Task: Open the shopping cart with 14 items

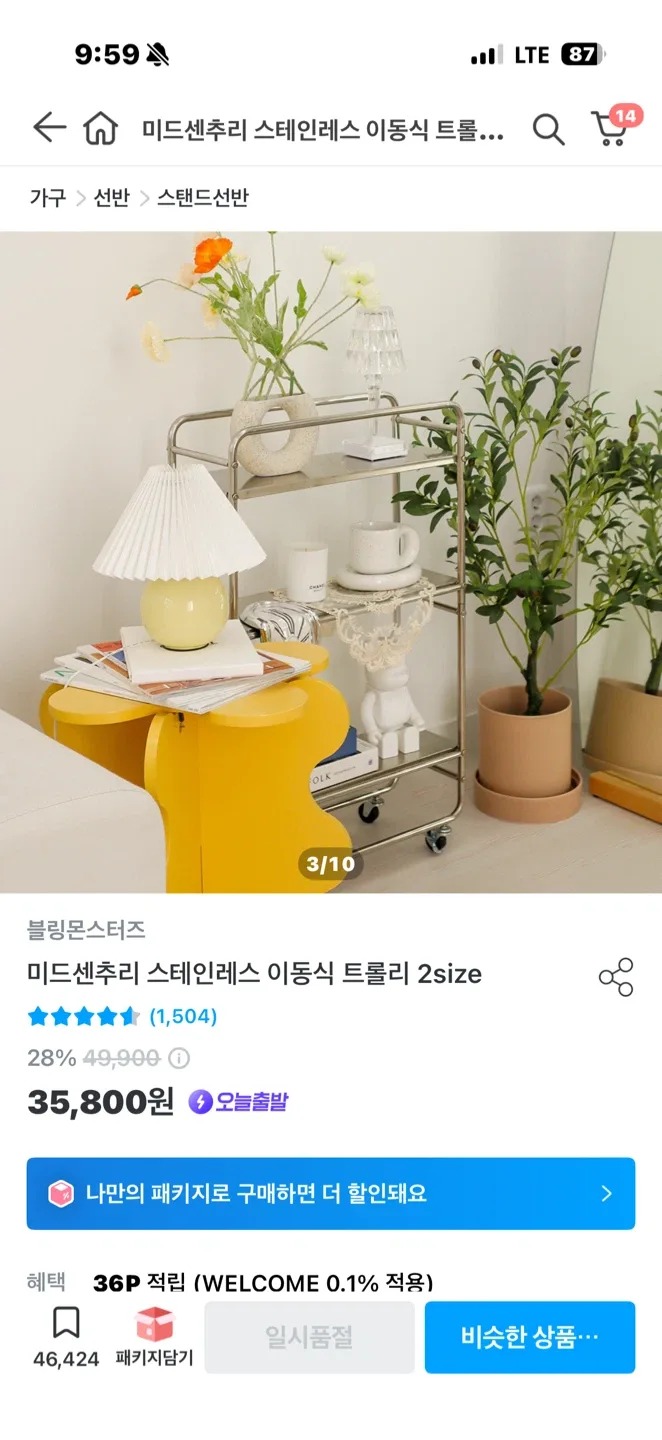Action: pos(611,128)
